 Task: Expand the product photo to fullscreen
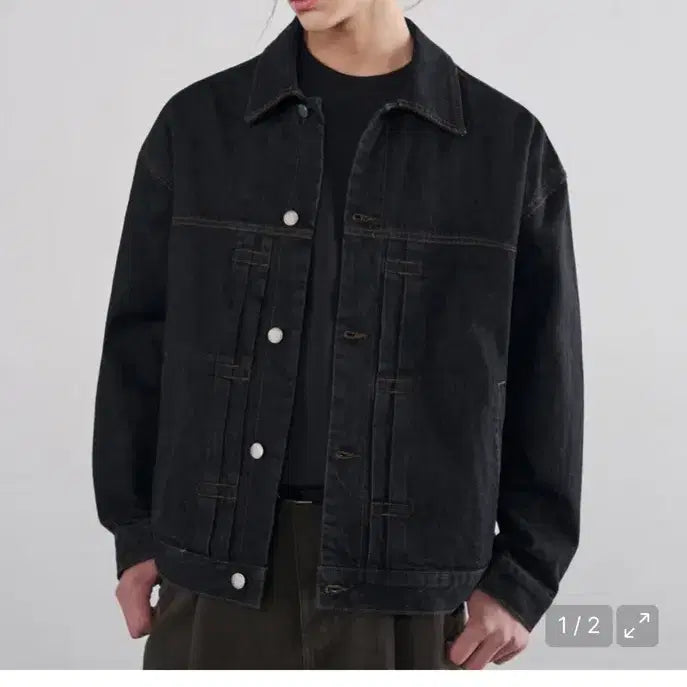pos(637,626)
